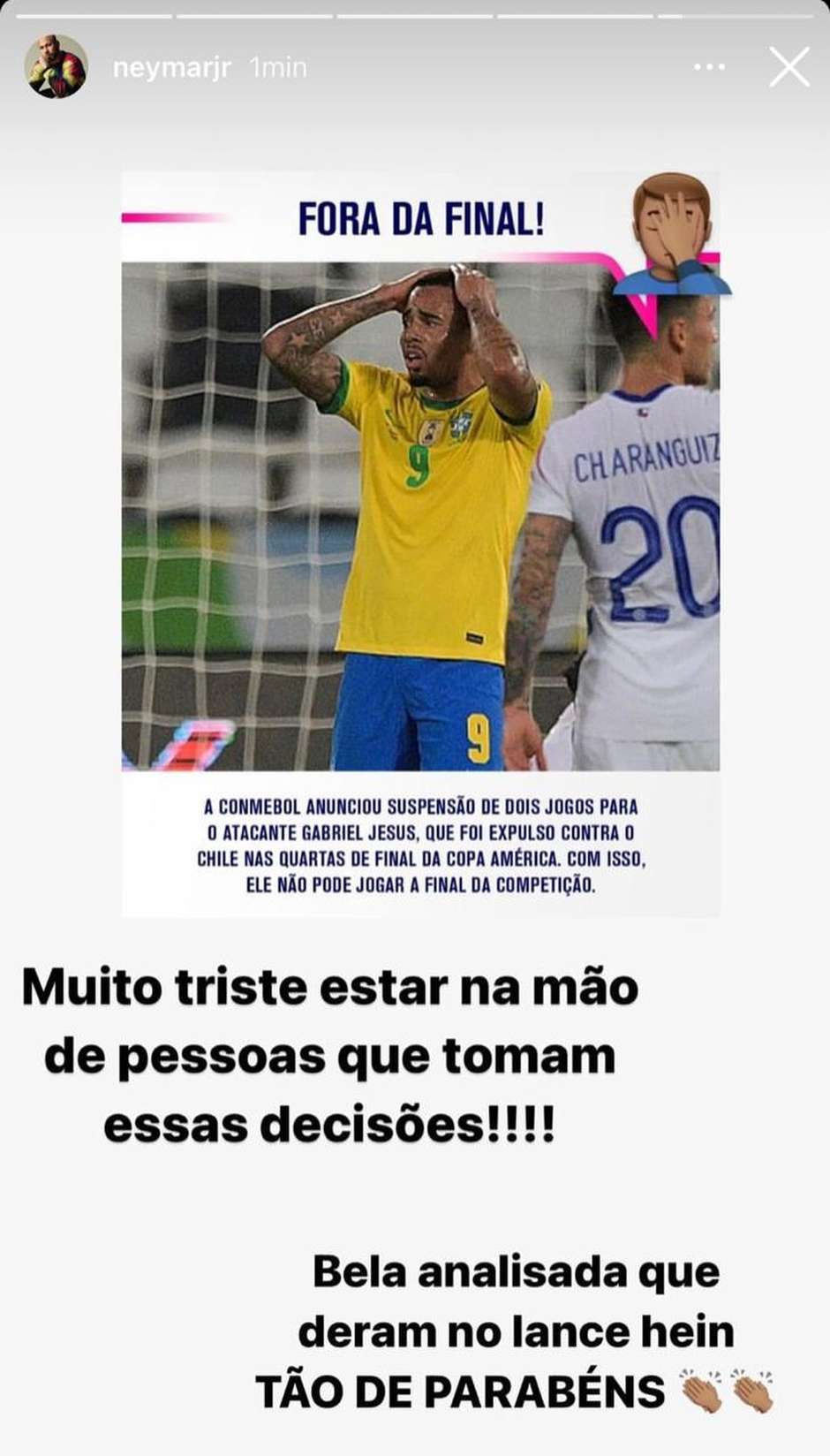
Task: Close the story viewer
Action: tap(788, 67)
